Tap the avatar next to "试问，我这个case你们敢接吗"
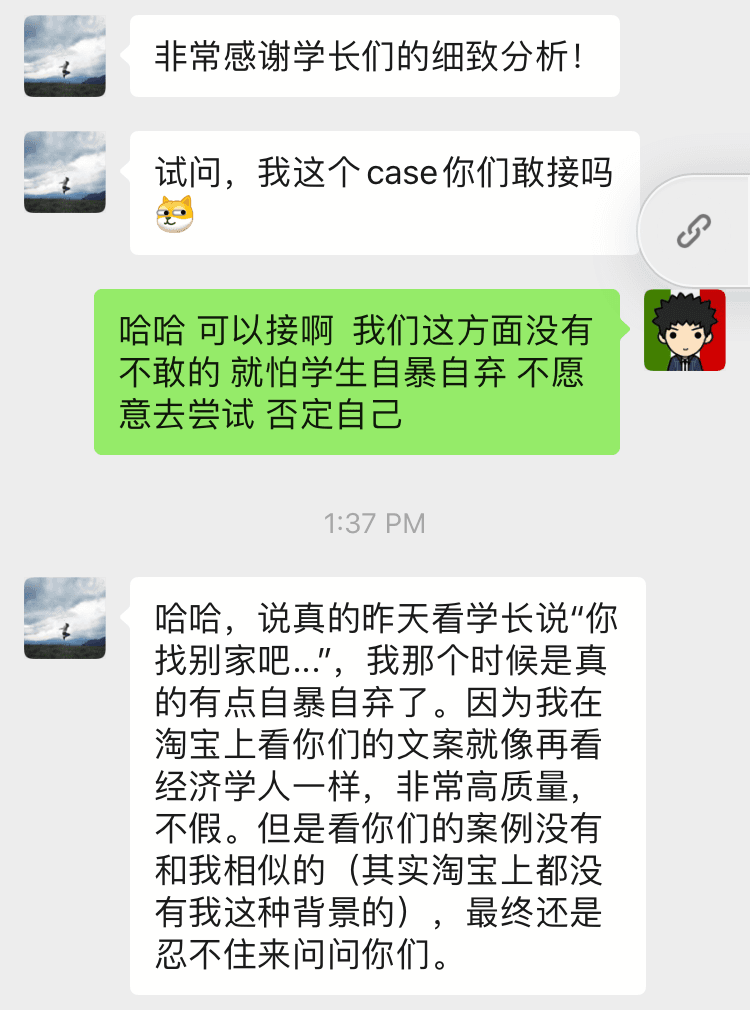The height and width of the screenshot is (1010, 750). point(65,172)
